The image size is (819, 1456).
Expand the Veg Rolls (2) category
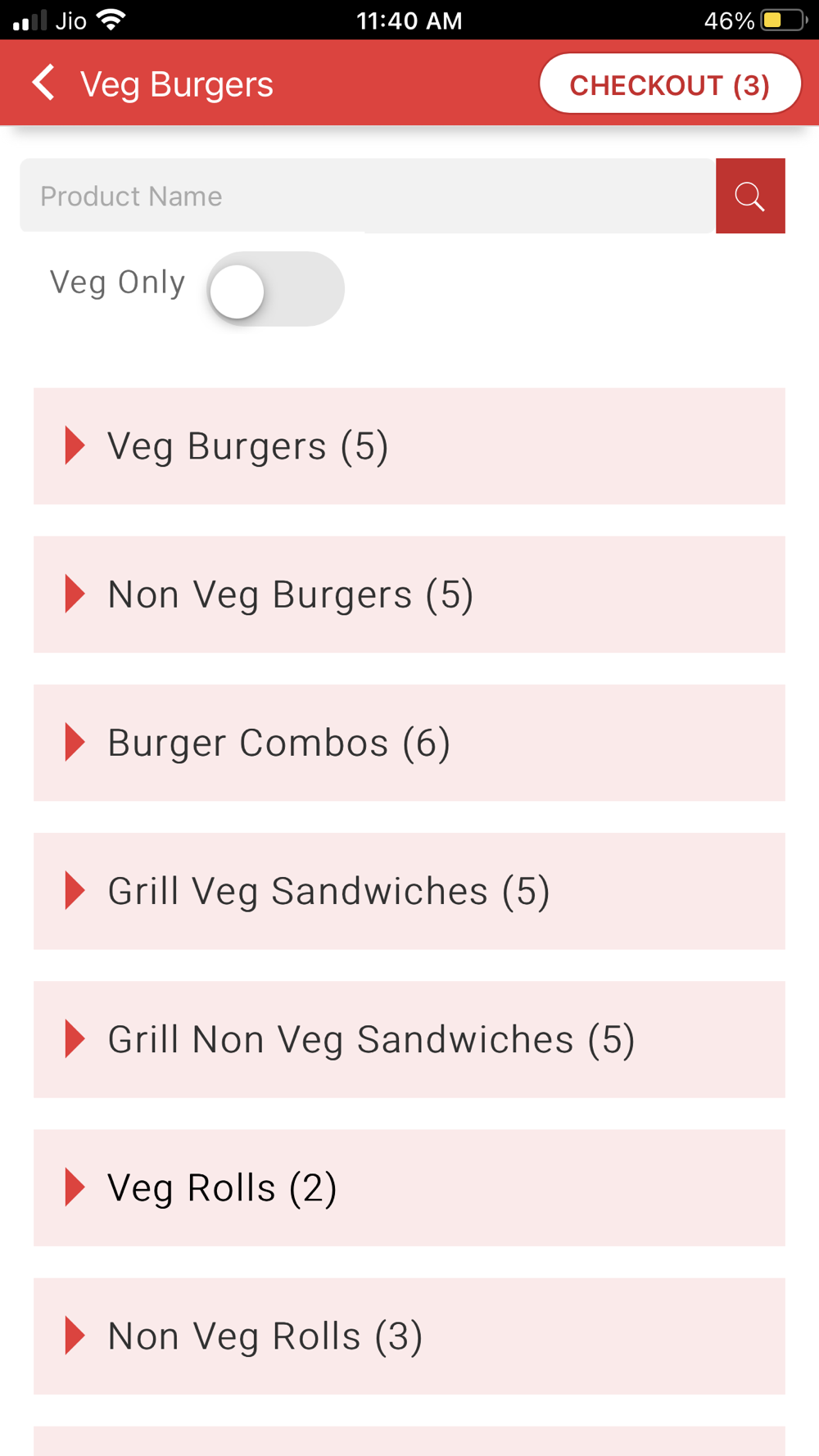tap(409, 1187)
